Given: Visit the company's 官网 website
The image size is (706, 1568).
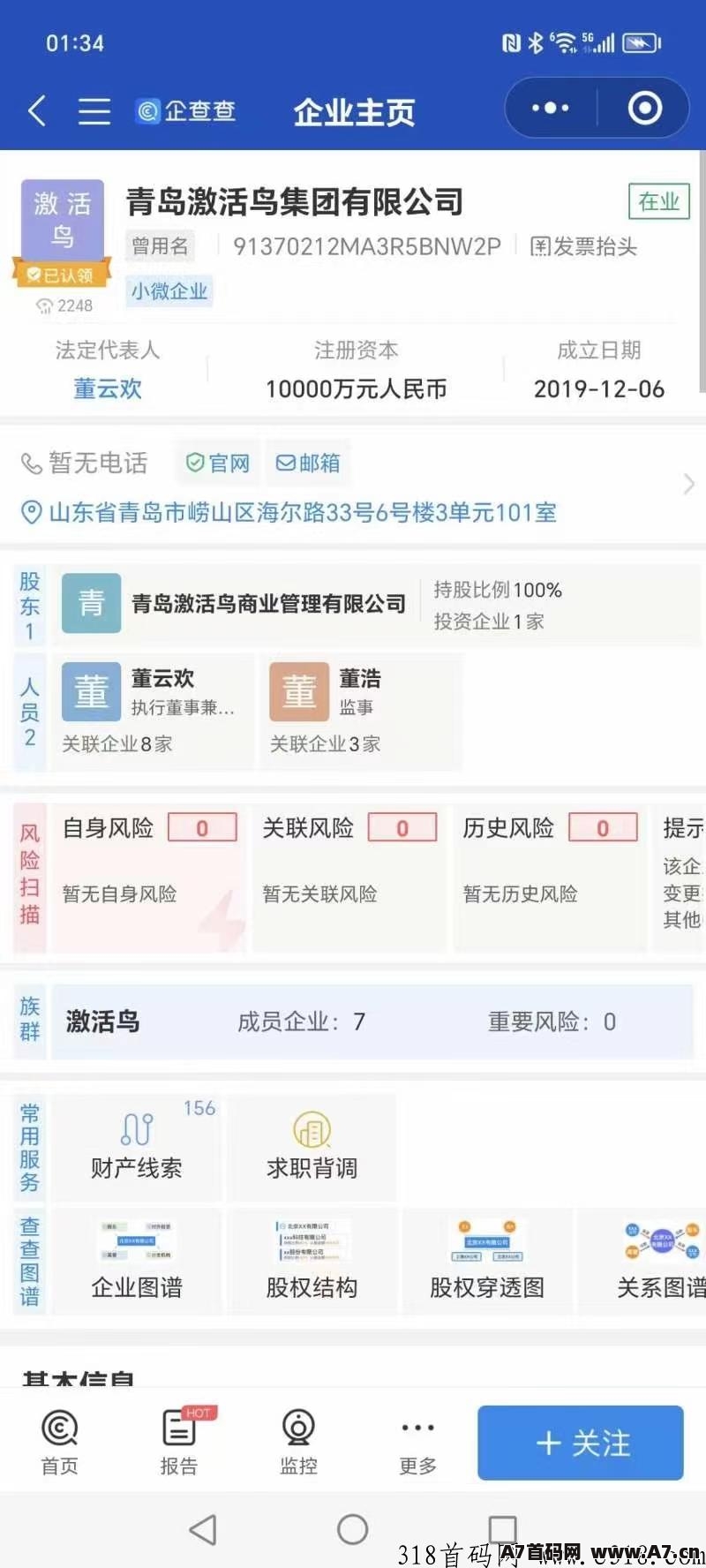Looking at the screenshot, I should pyautogui.click(x=218, y=463).
